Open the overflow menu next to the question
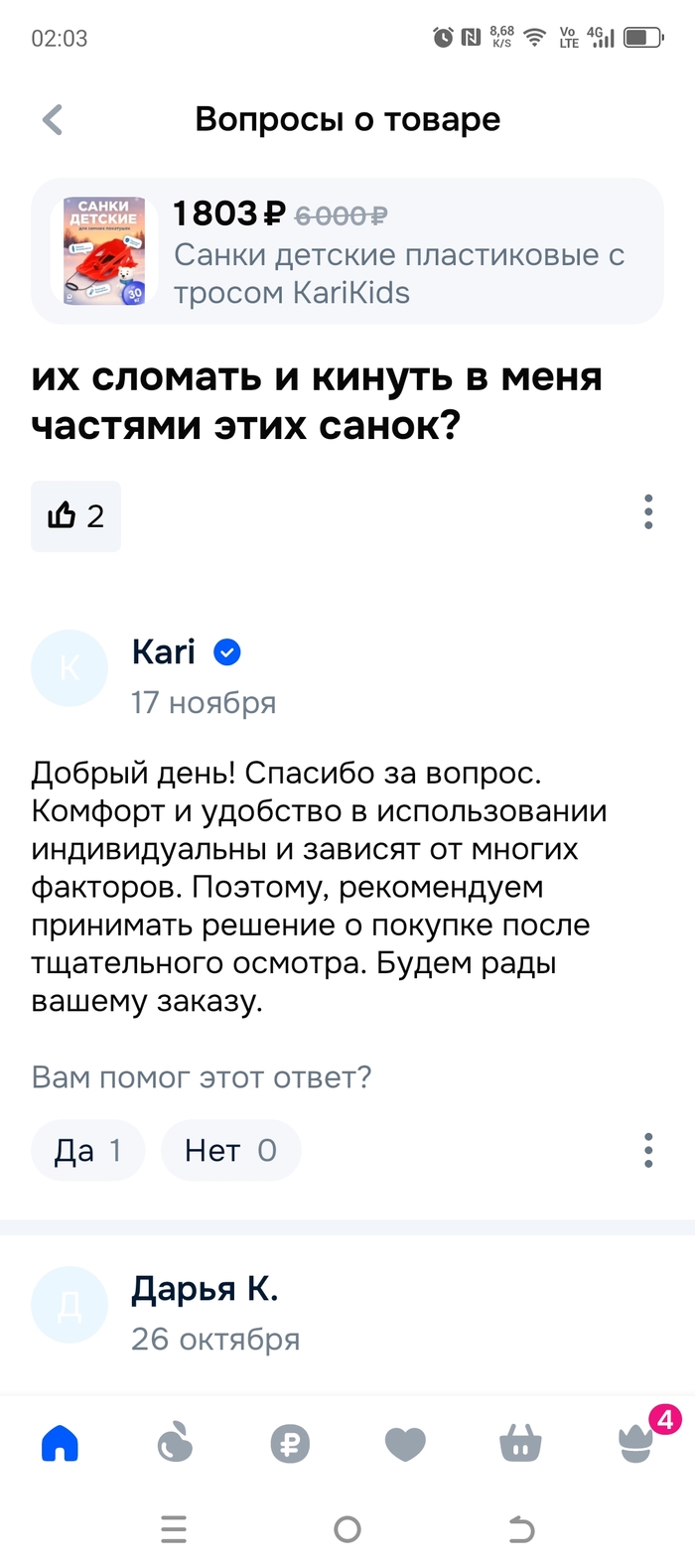Screen dimensions: 695x1568 [x=648, y=511]
